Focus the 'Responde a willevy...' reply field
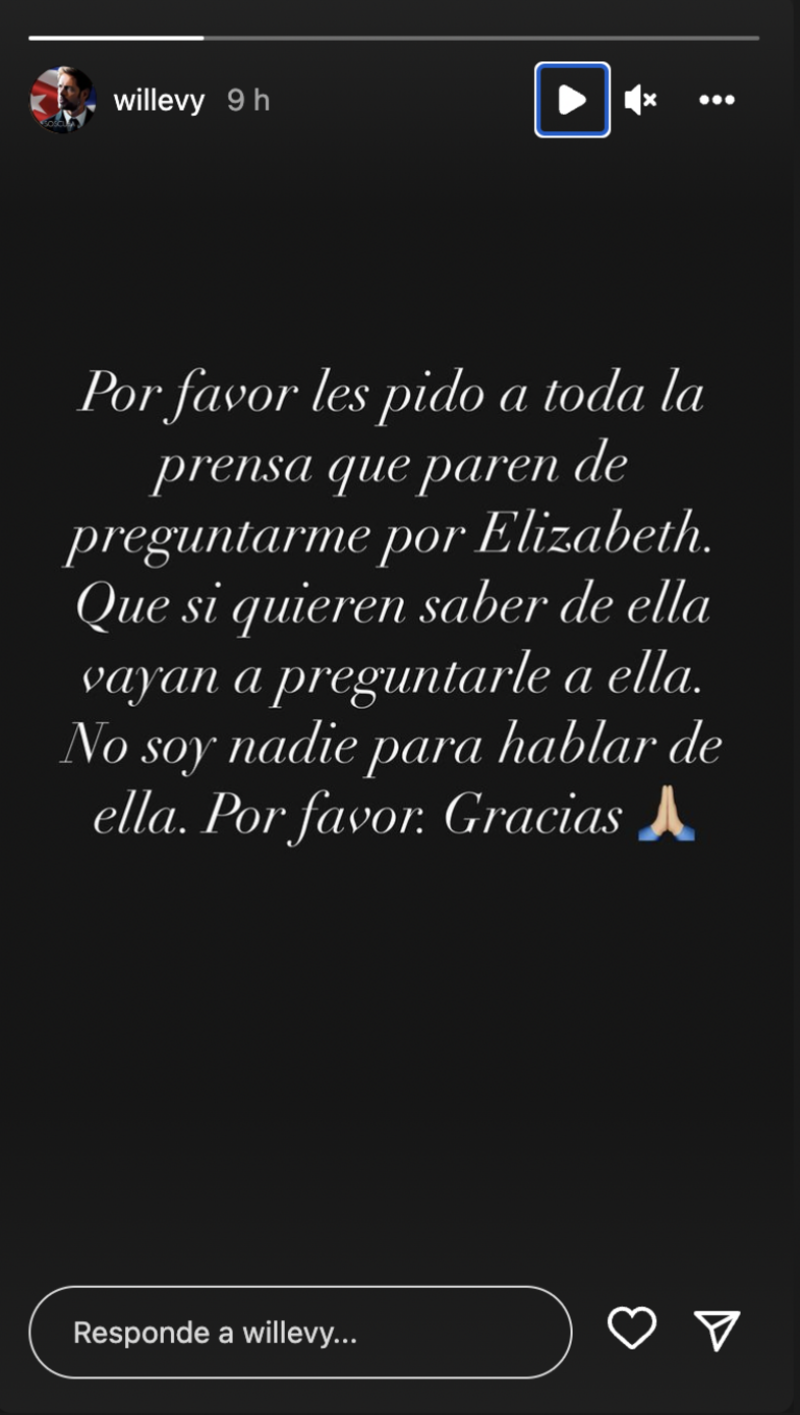The height and width of the screenshot is (1415, 800). click(300, 1332)
